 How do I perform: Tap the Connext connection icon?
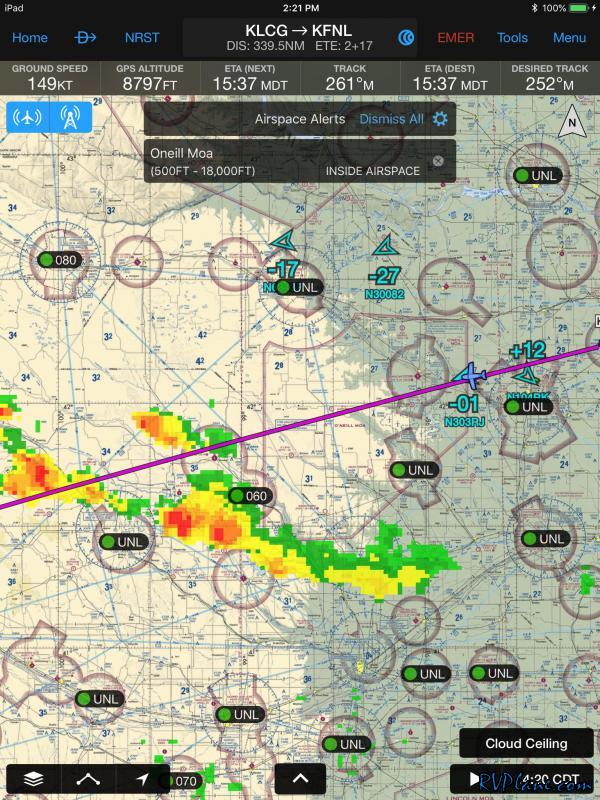(x=405, y=38)
